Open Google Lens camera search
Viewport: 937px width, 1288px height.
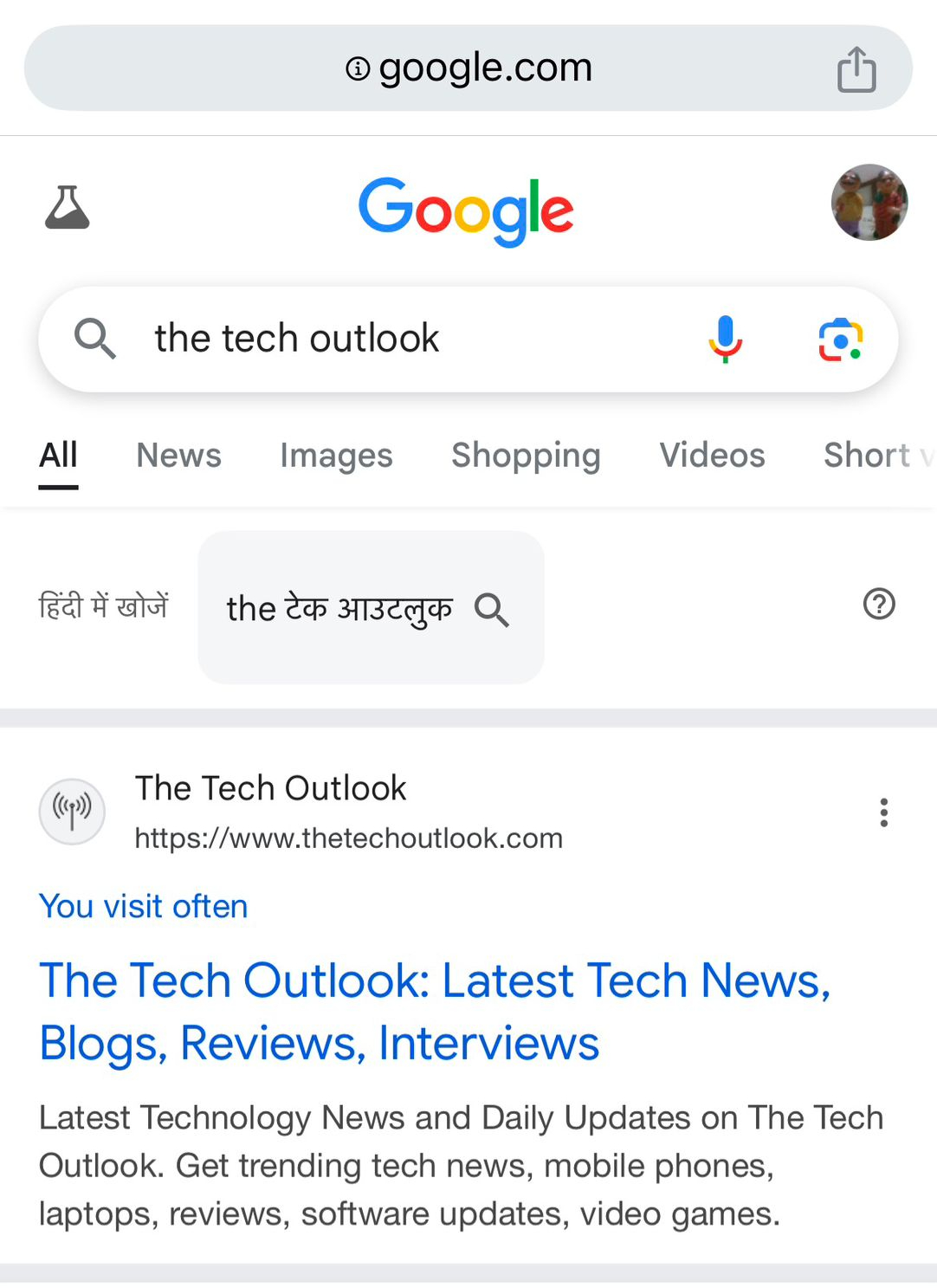click(840, 339)
